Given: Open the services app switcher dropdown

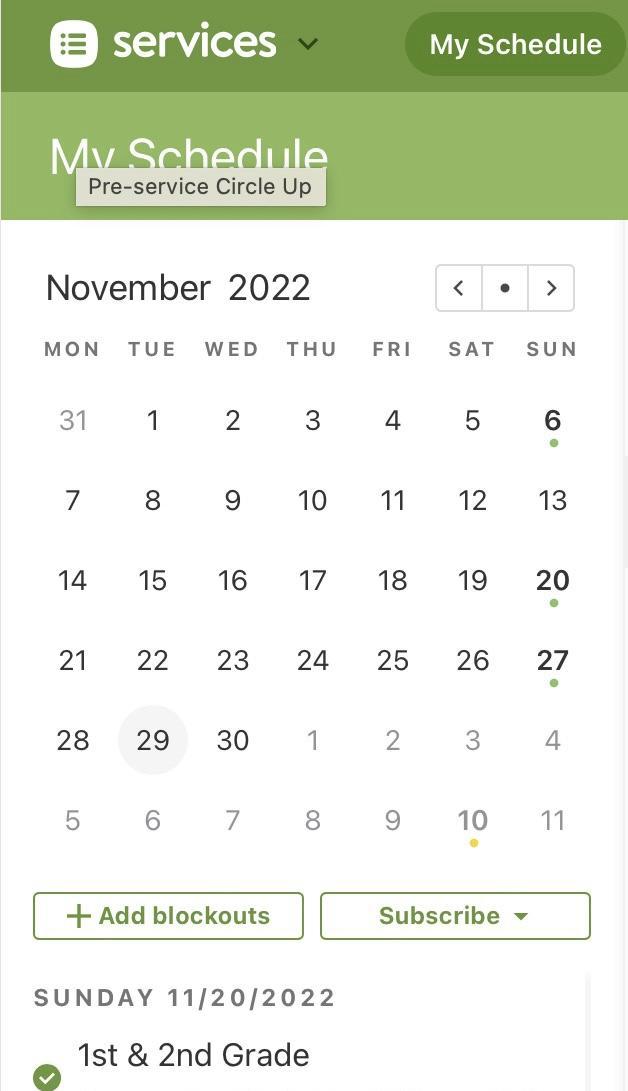Looking at the screenshot, I should (308, 44).
